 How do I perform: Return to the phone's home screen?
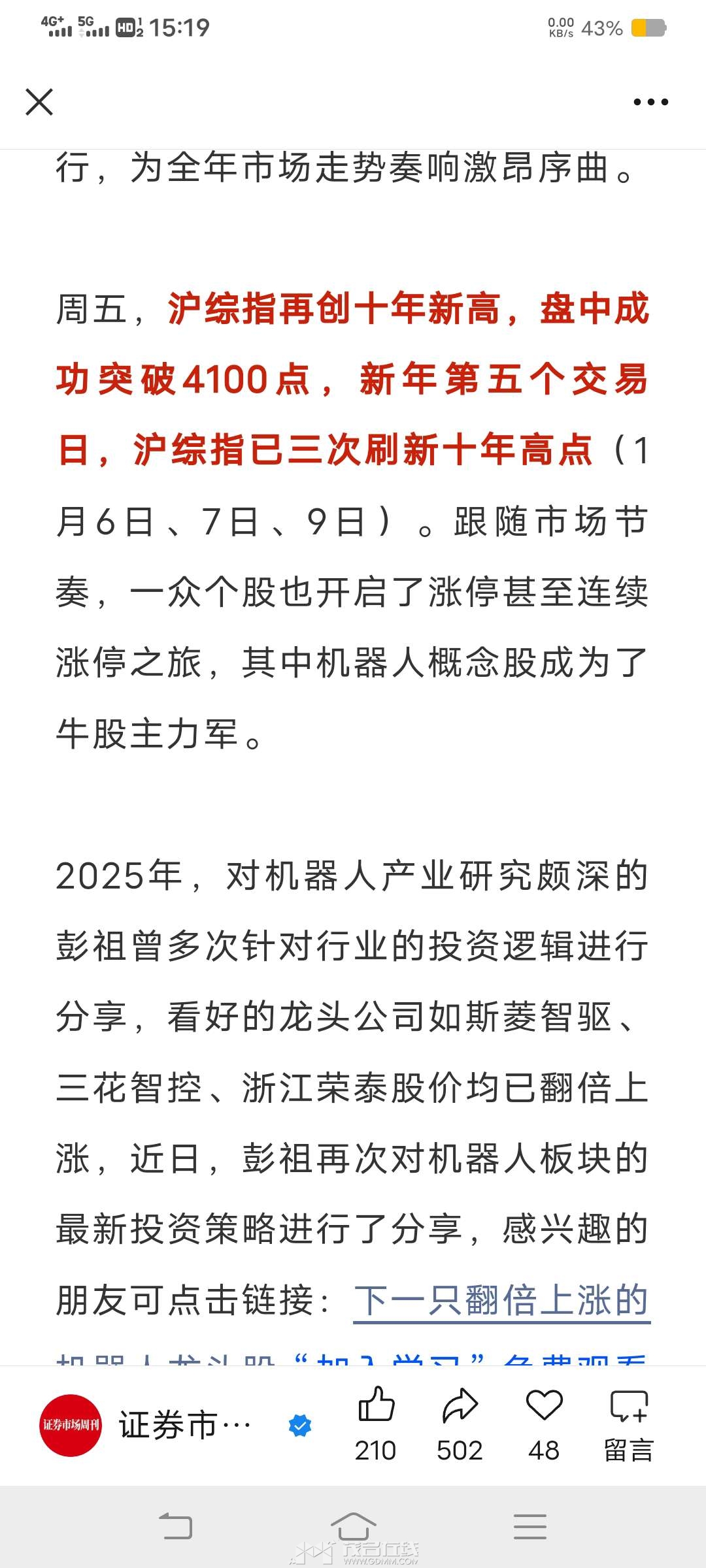coord(353,1526)
